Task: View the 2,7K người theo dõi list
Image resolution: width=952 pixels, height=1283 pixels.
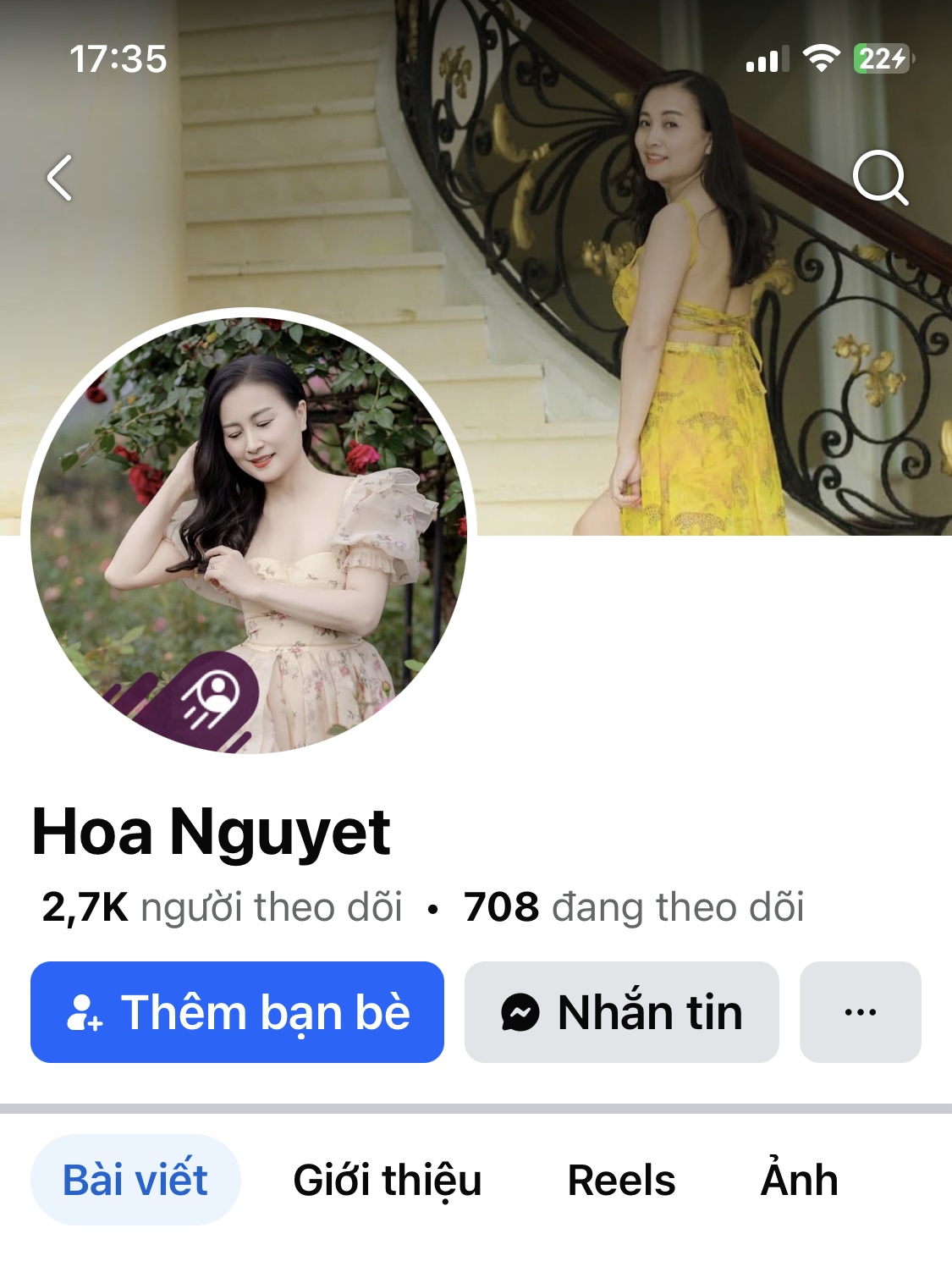Action: click(x=222, y=907)
